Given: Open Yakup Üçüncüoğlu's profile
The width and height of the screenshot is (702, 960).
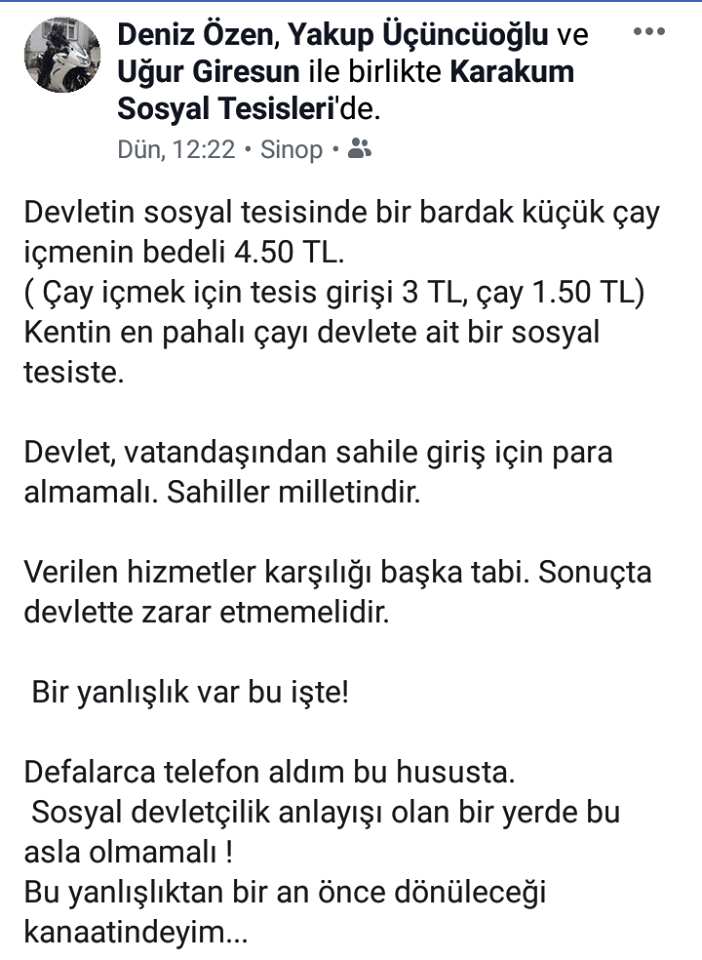Looking at the screenshot, I should pos(420,35).
